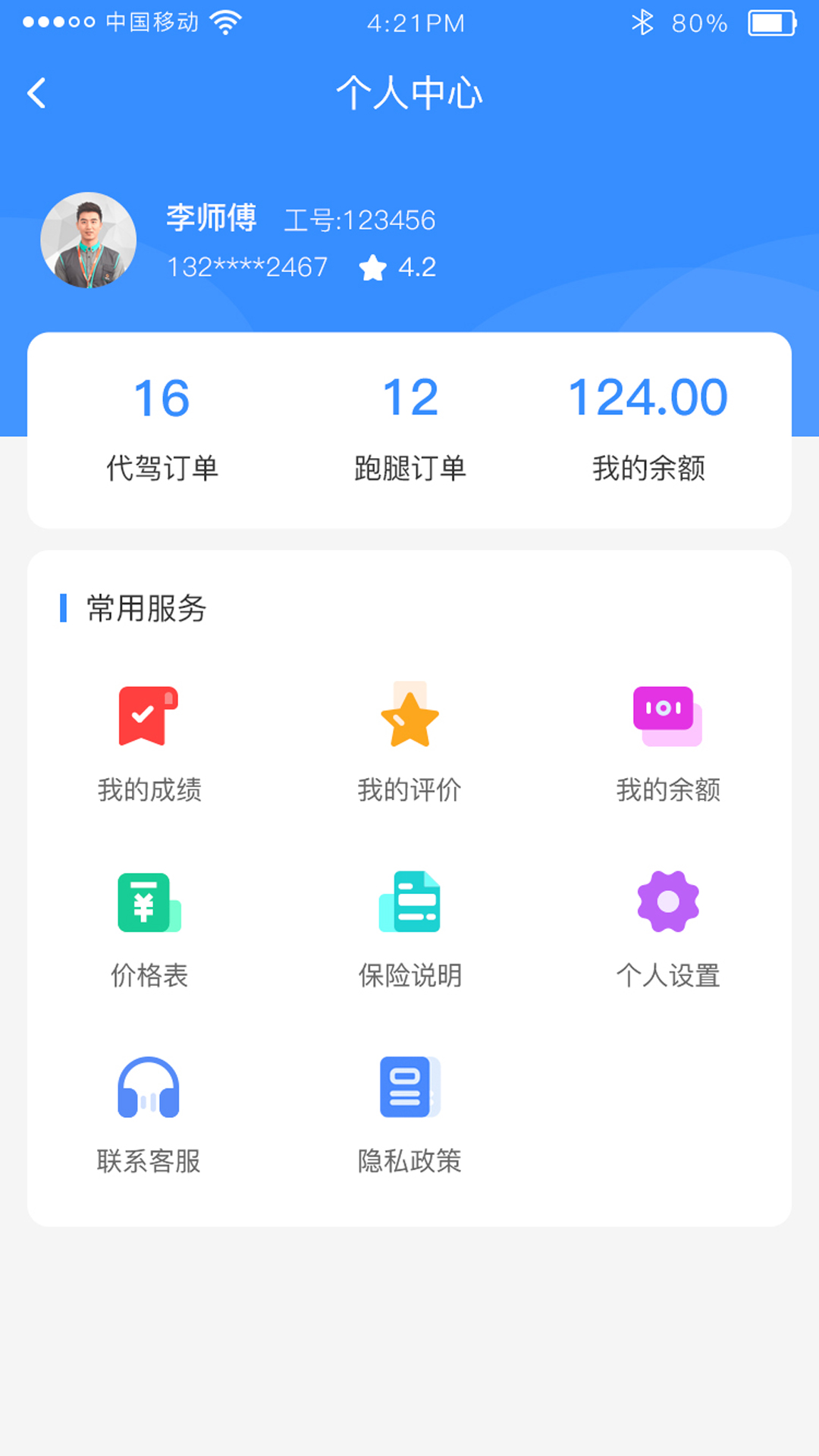Tap the Wi-Fi icon in the status bar
This screenshot has height=1456, width=819.
pos(224,23)
